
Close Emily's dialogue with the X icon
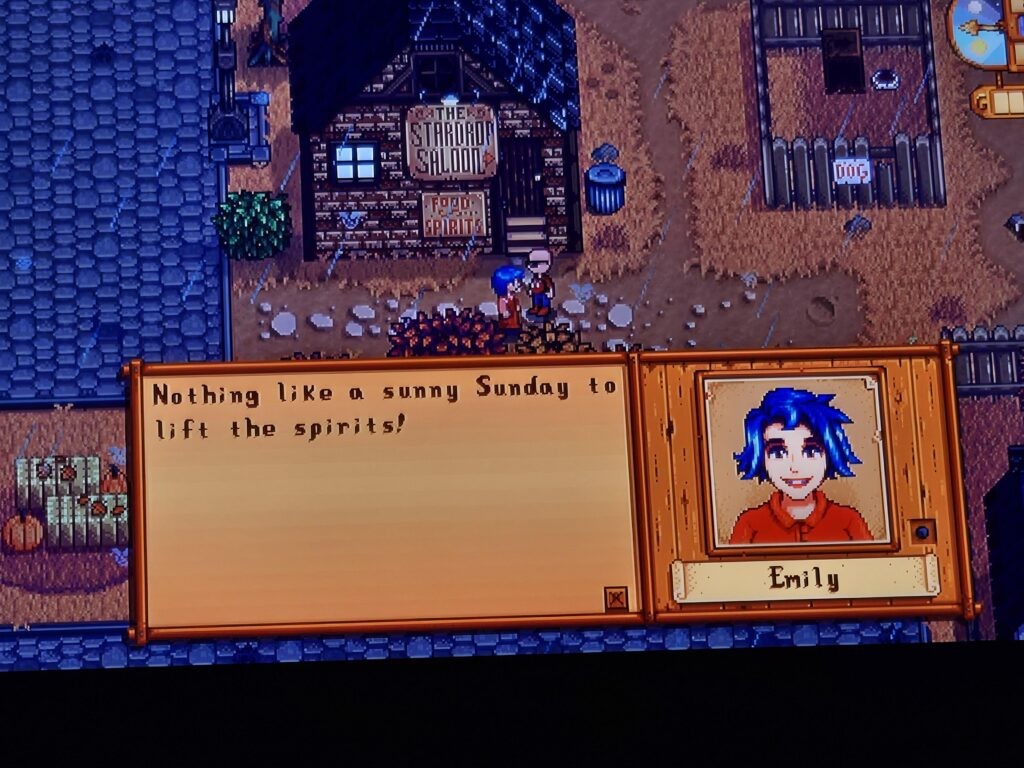(x=617, y=598)
